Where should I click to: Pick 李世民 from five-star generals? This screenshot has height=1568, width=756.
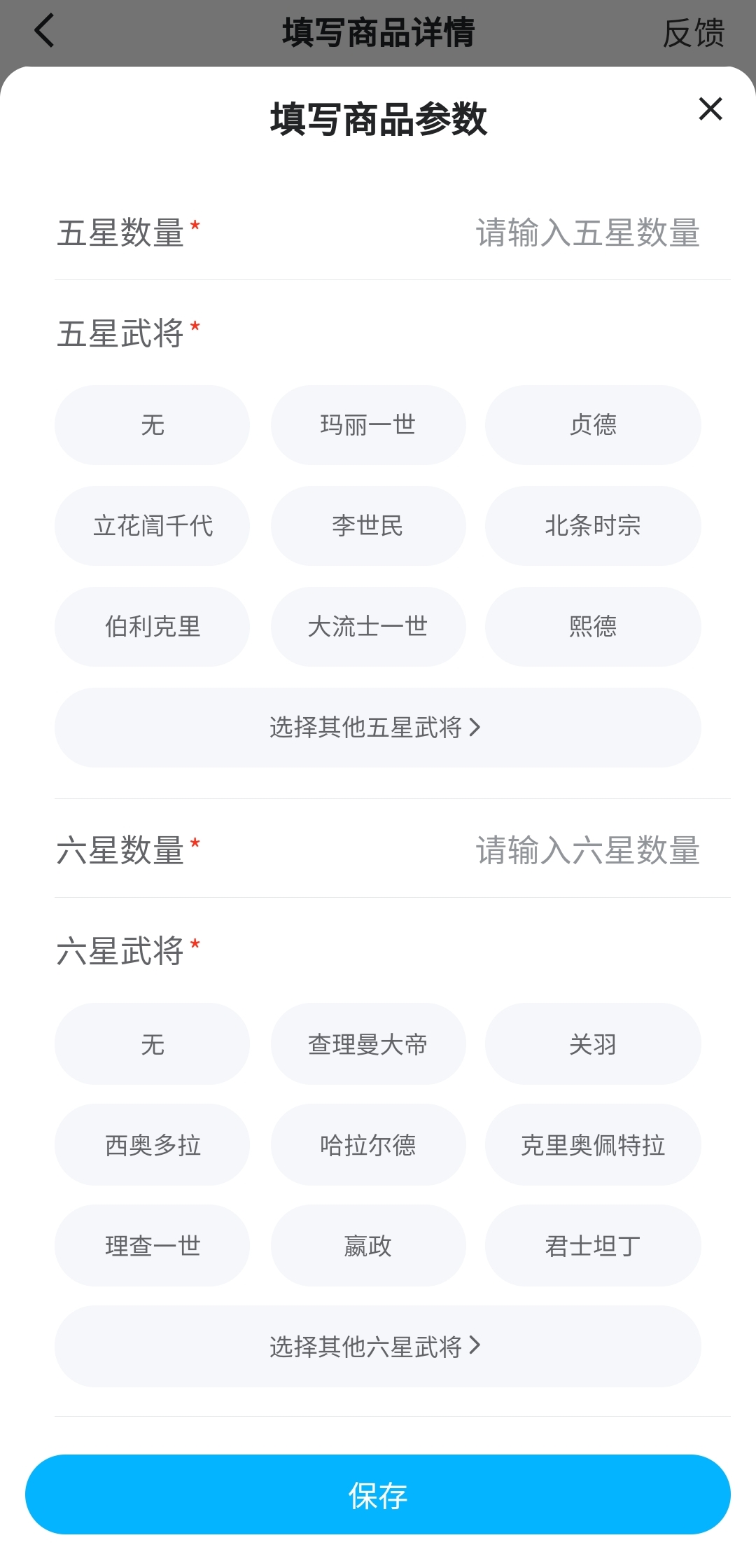point(367,526)
